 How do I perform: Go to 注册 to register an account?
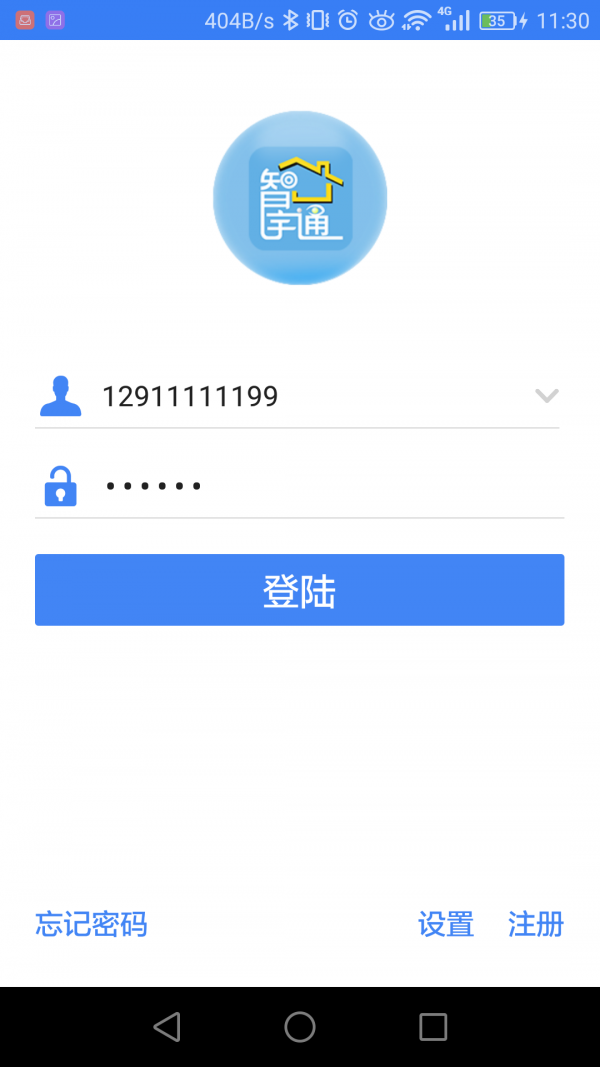[536, 924]
